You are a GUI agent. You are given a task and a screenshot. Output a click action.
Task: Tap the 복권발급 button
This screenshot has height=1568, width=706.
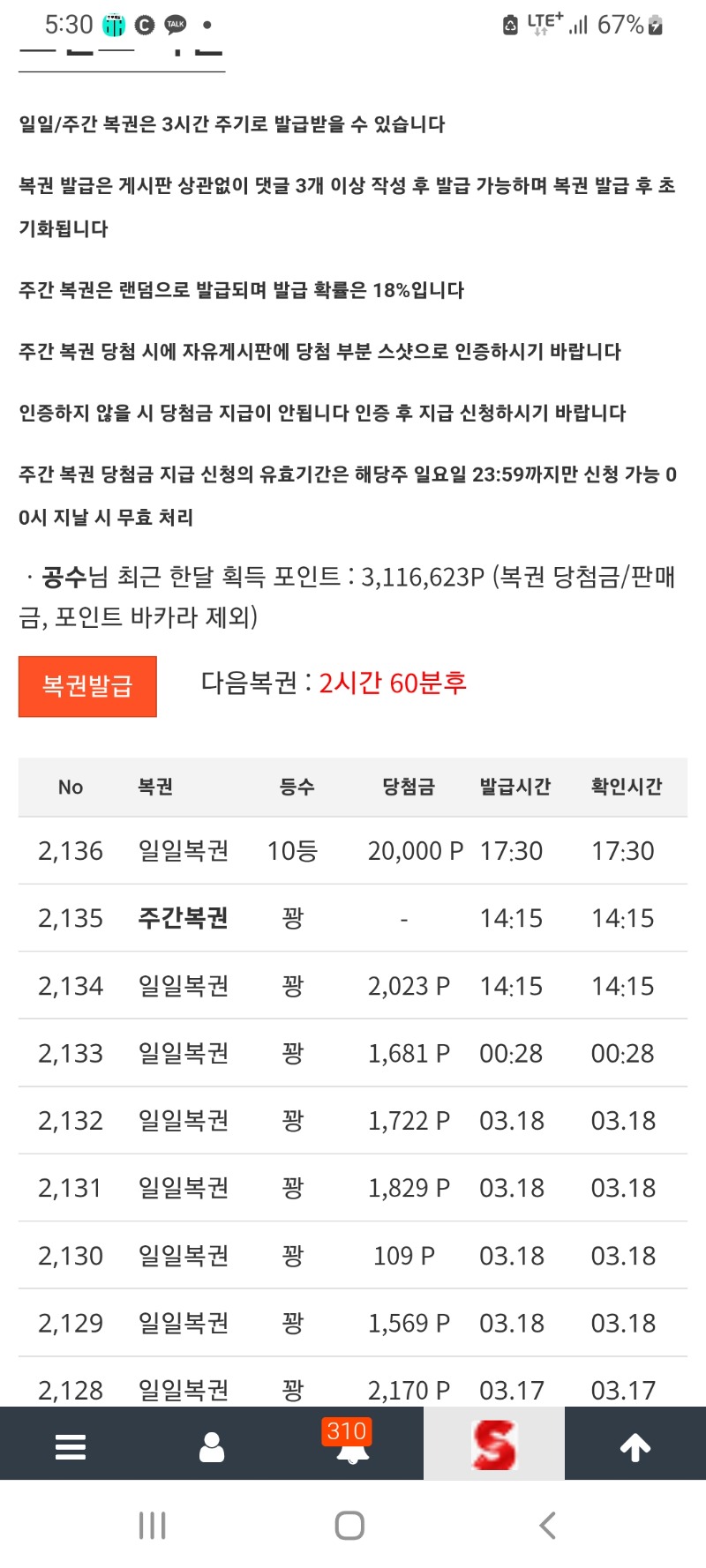pos(87,686)
